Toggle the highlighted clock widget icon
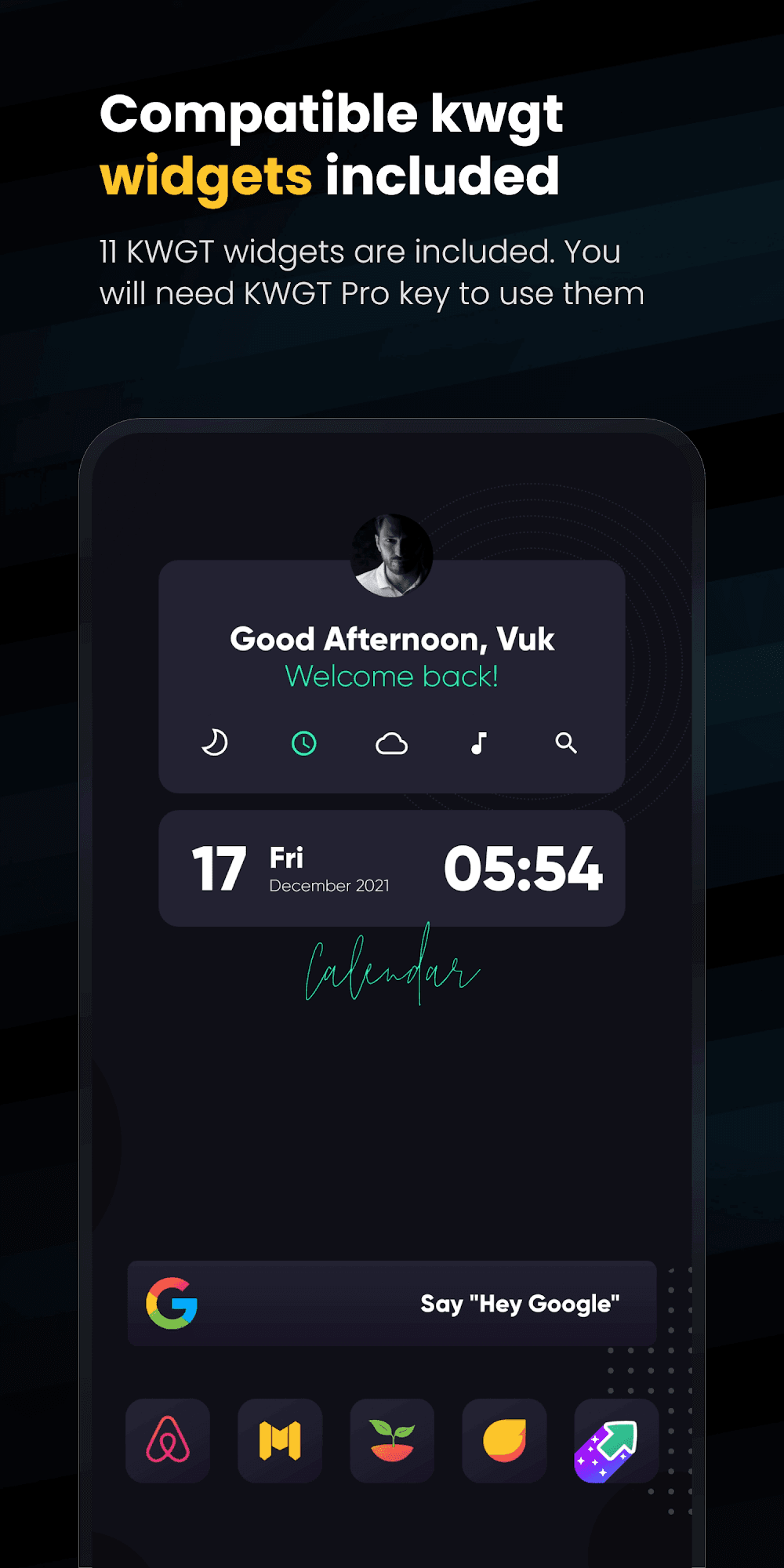The image size is (784, 1568). pyautogui.click(x=303, y=743)
